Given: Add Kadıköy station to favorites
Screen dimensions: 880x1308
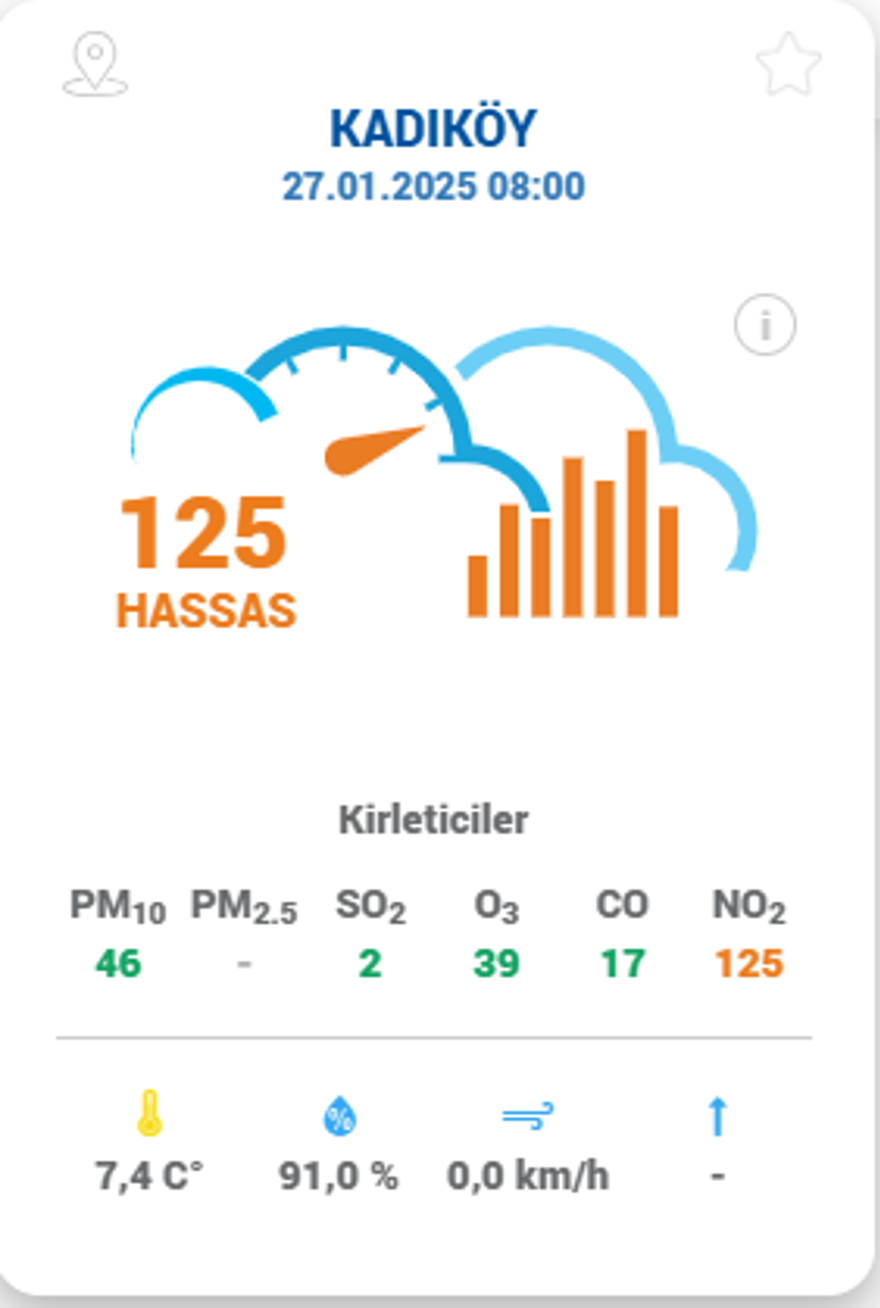Looking at the screenshot, I should tap(788, 65).
